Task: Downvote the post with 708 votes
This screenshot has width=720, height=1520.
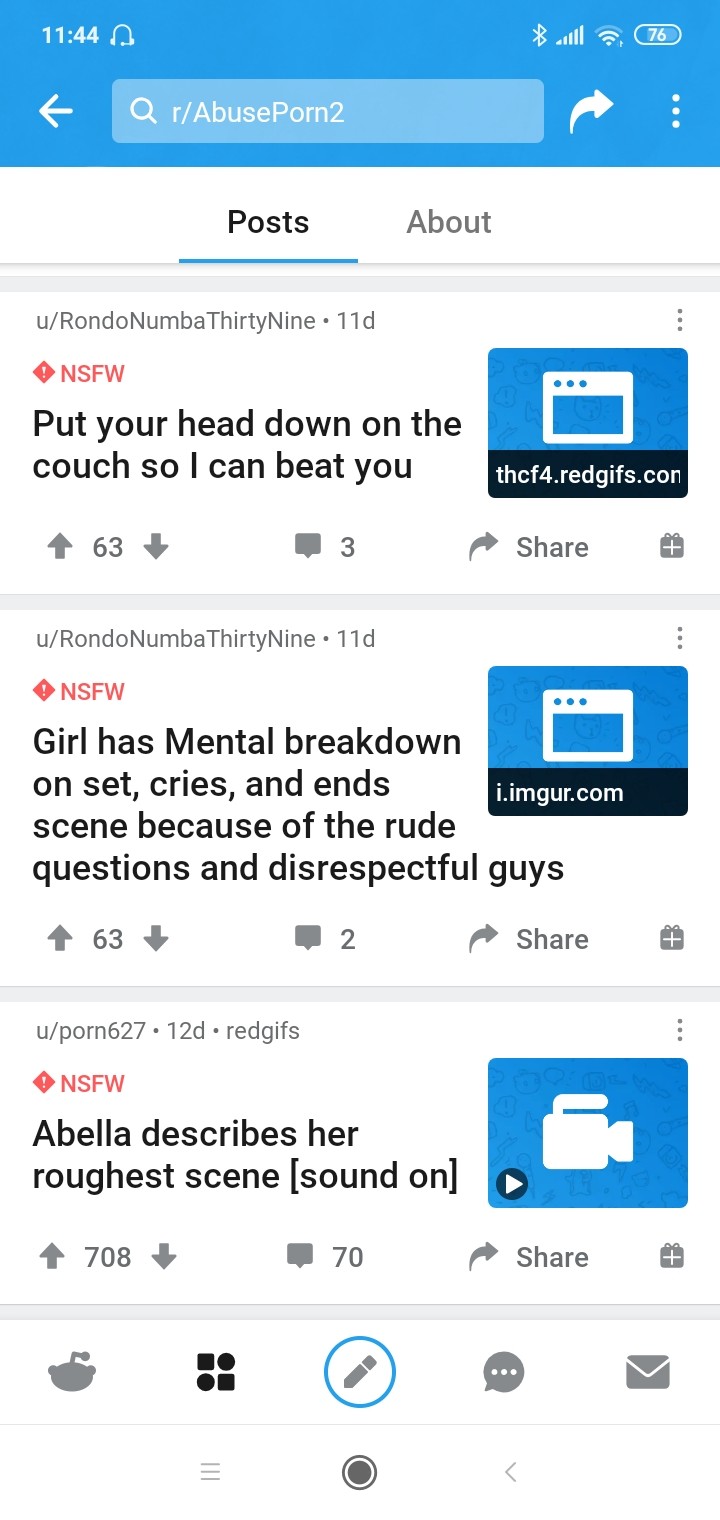Action: click(x=164, y=1257)
